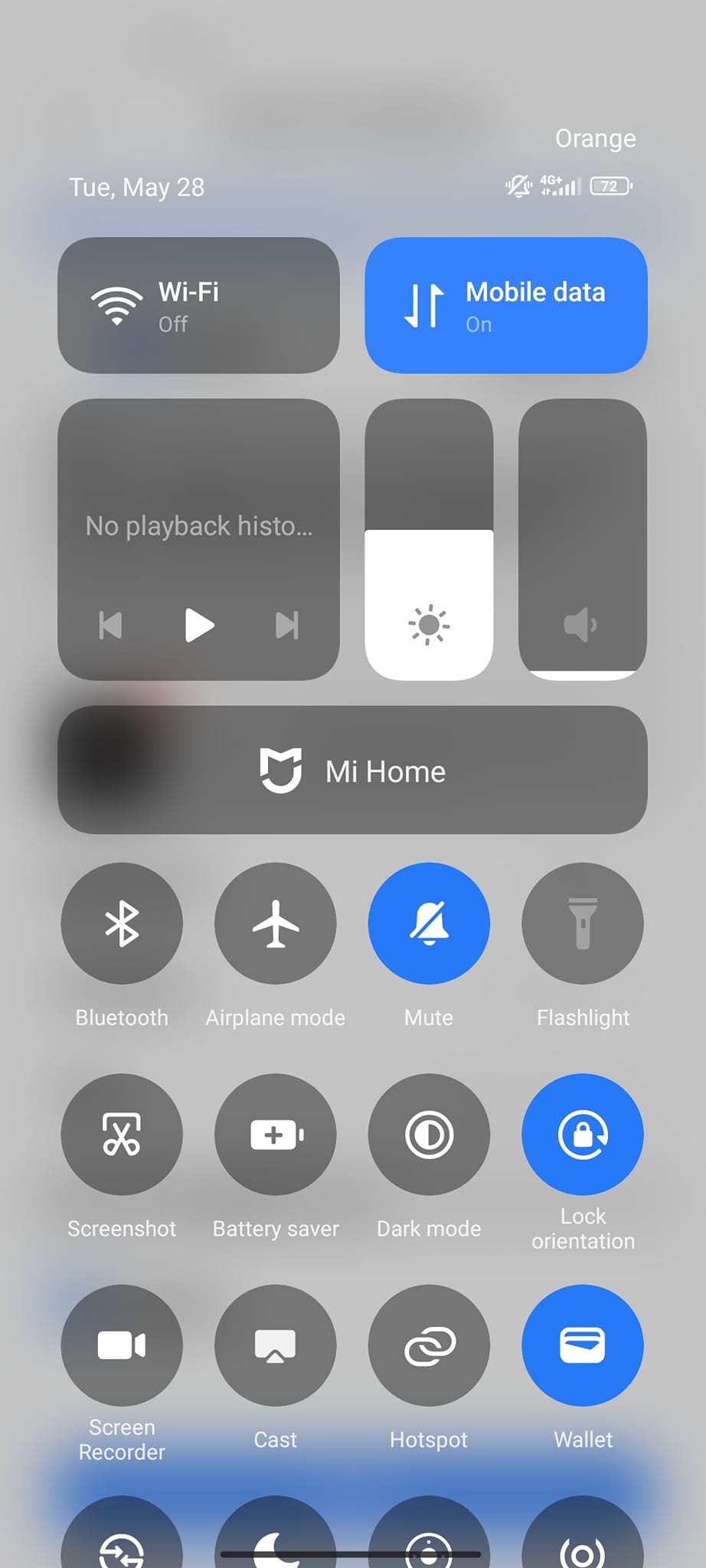The height and width of the screenshot is (1568, 706).
Task: Enable Bluetooth
Action: 122,923
